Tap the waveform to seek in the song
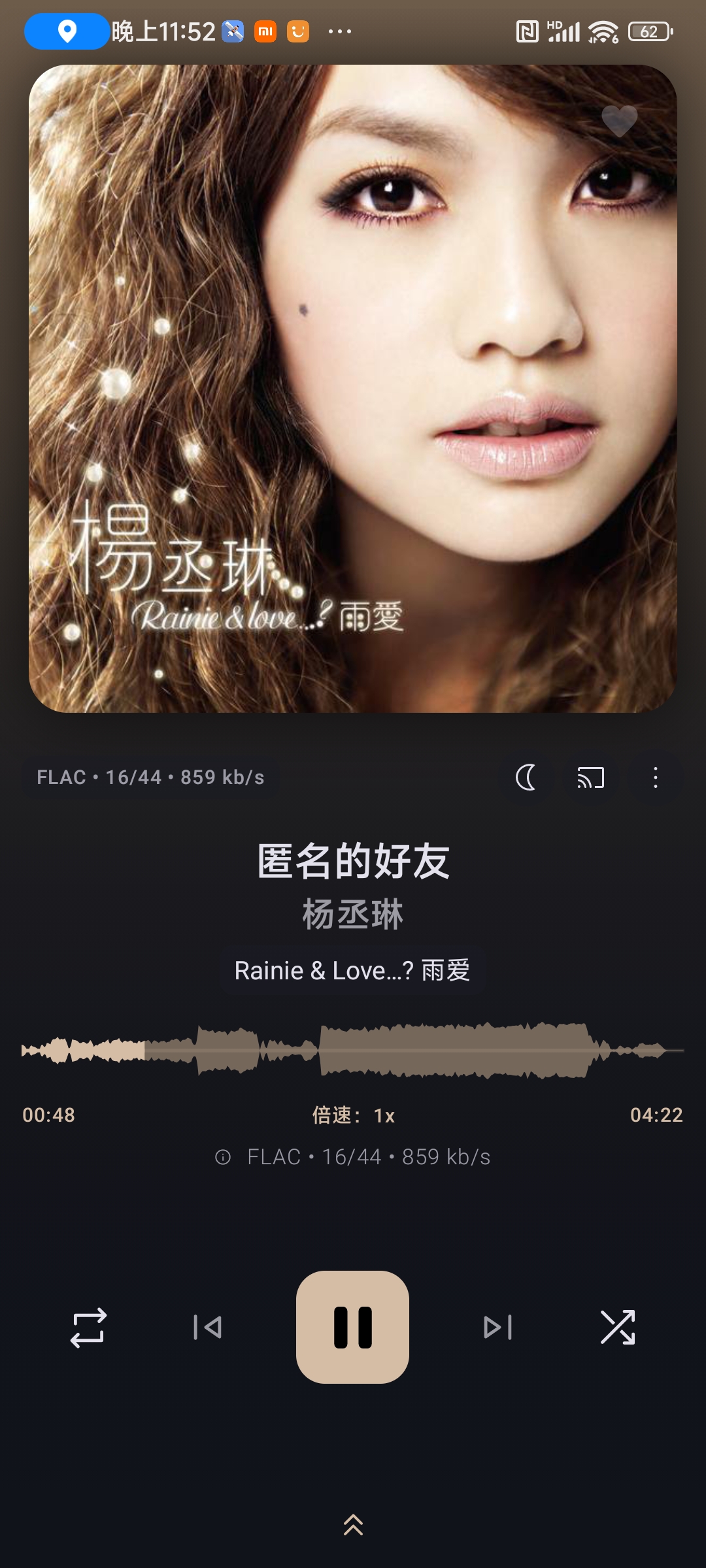The image size is (706, 1568). 352,1050
